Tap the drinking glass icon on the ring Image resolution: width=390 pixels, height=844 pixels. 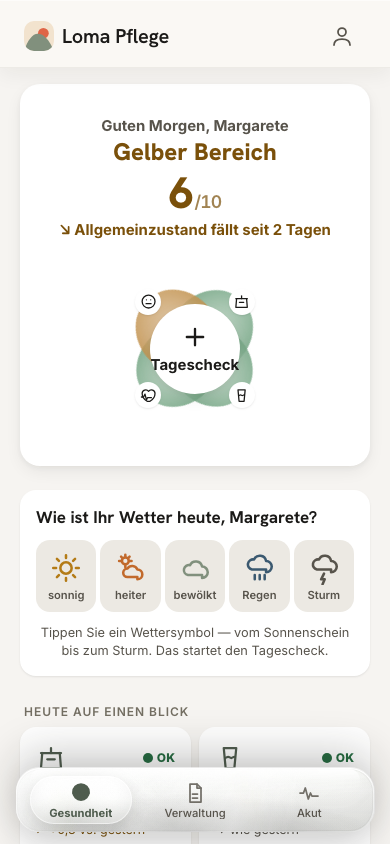coord(242,396)
